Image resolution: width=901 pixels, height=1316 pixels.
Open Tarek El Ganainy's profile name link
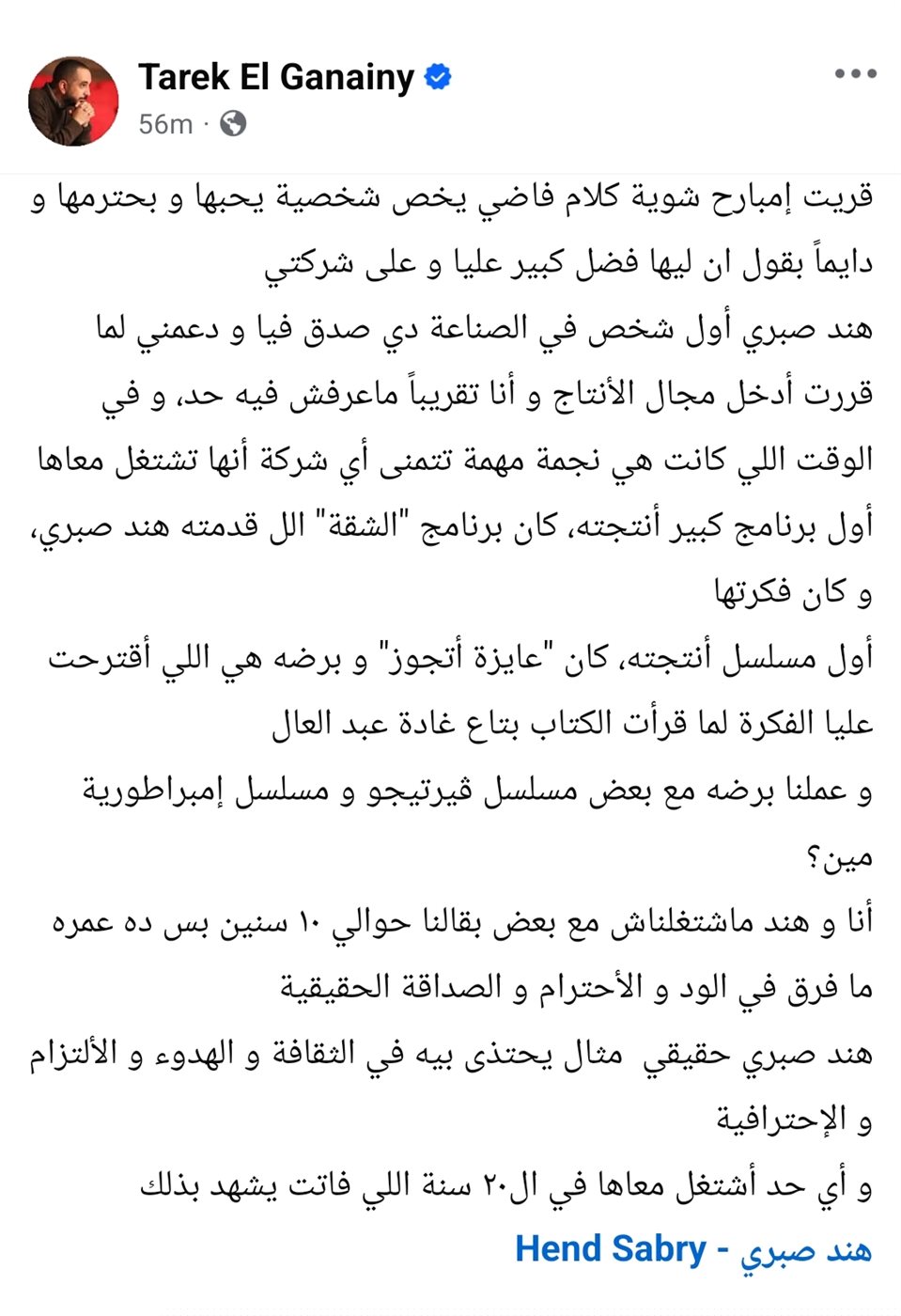(275, 77)
